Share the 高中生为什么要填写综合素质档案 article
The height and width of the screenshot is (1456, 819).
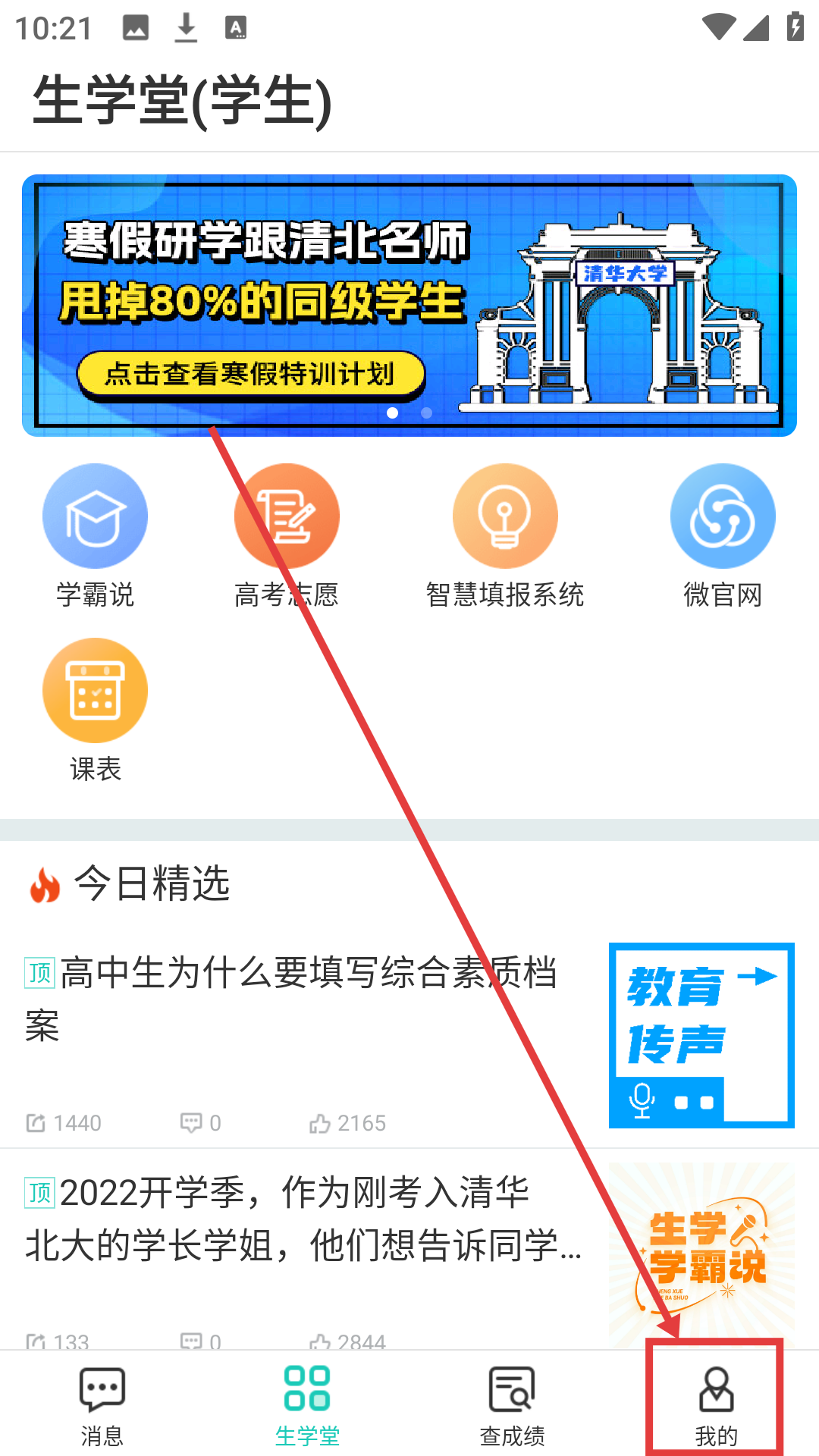coord(64,1123)
